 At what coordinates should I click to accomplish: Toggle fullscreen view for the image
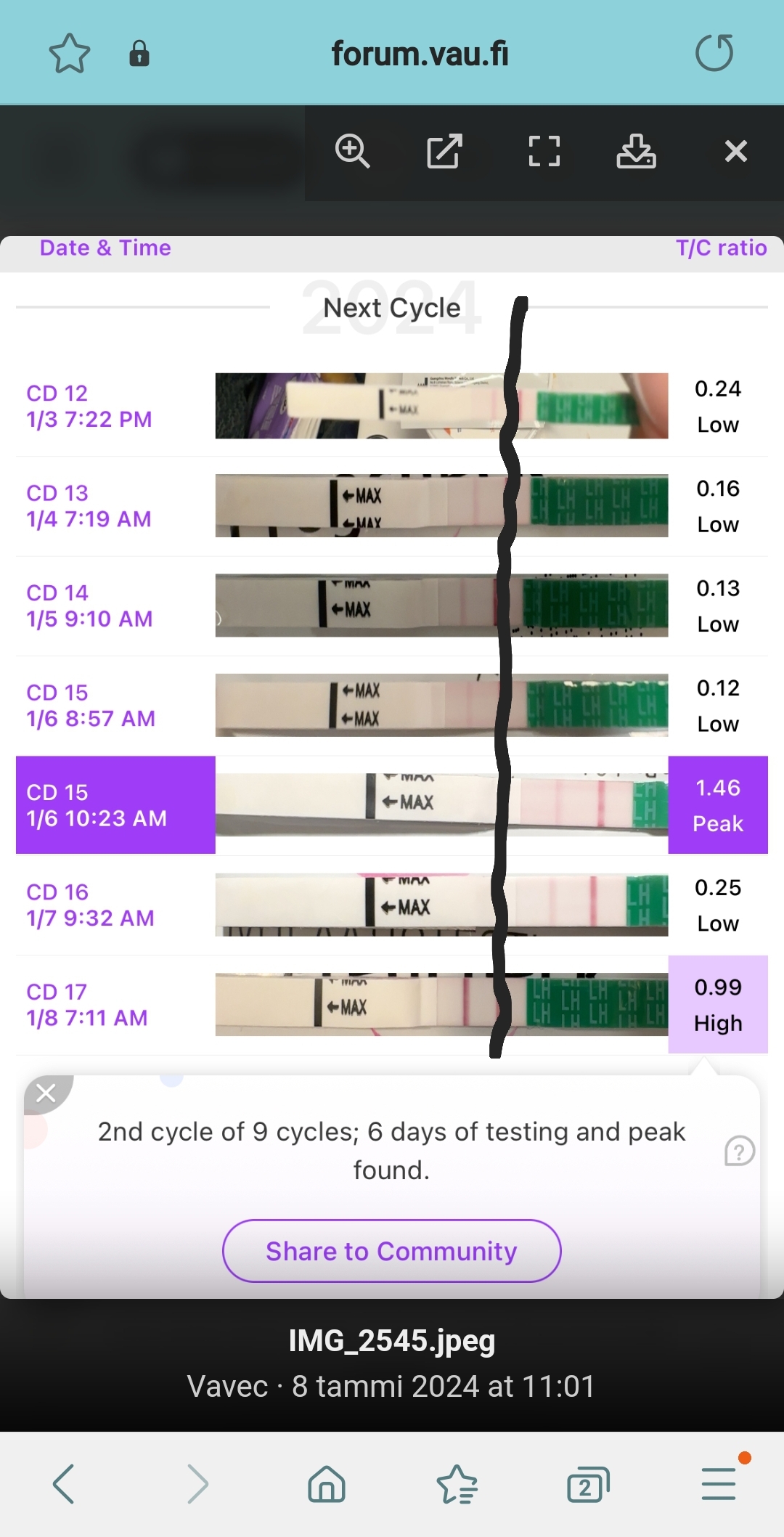544,151
